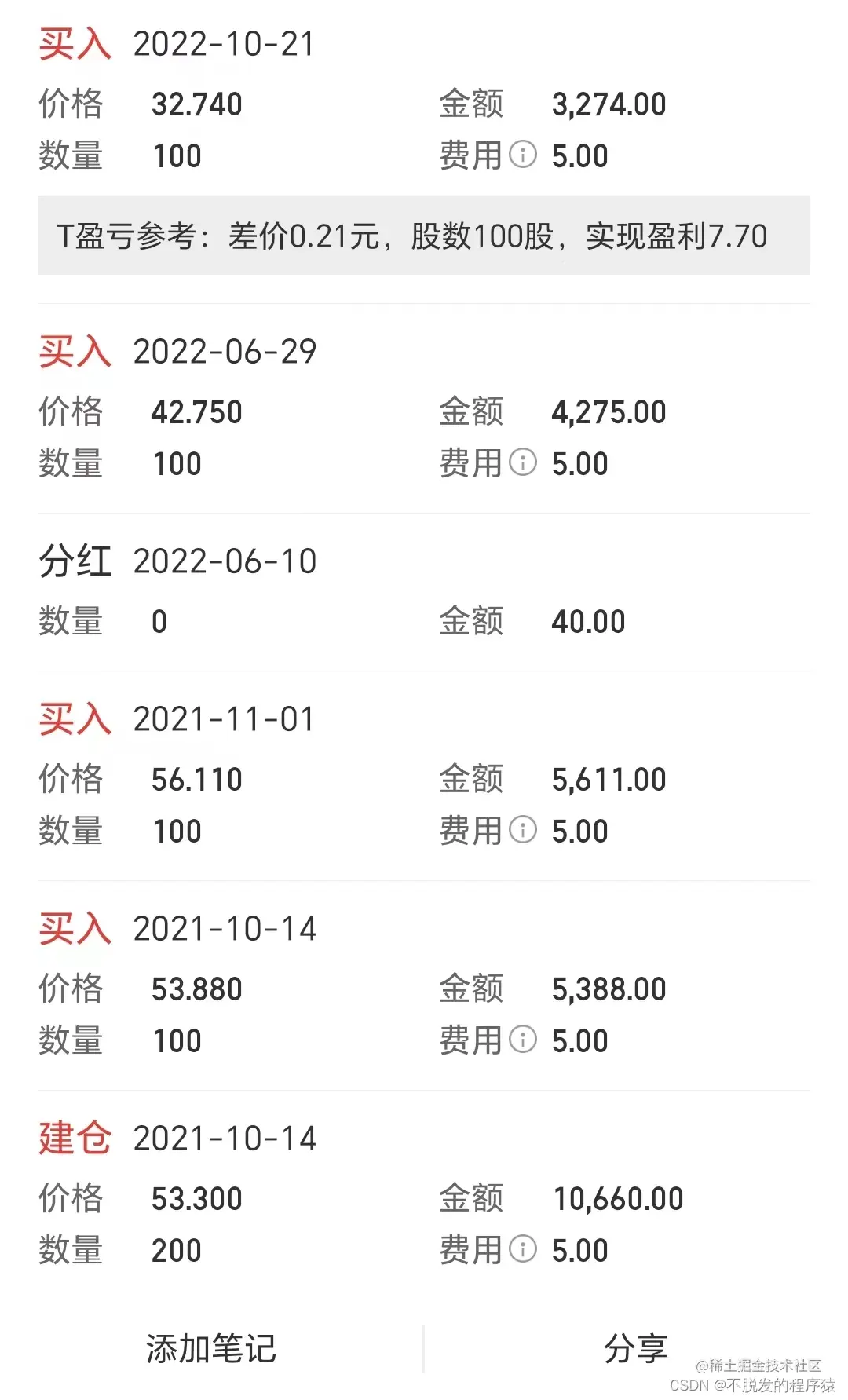Tap 费用 info icon in the 建仓 entry

point(523,1249)
